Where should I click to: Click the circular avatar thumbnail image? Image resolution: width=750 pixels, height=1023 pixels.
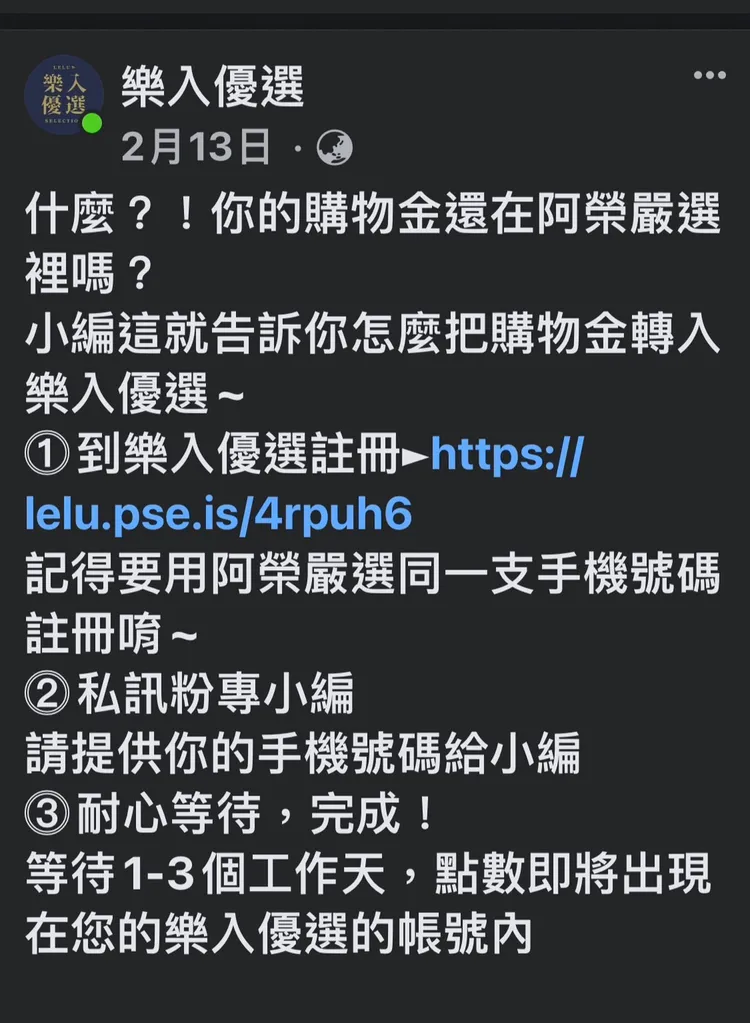pos(64,95)
